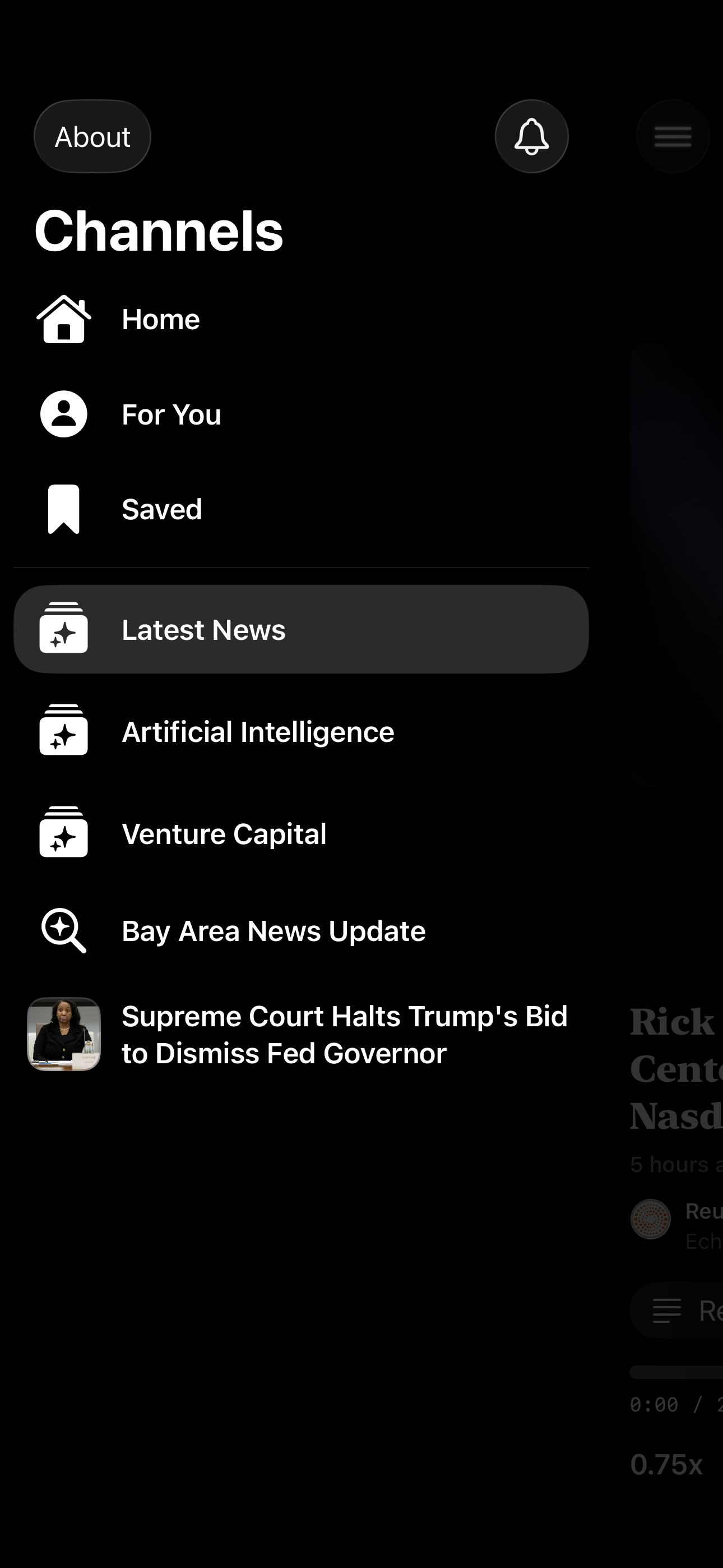The width and height of the screenshot is (723, 1568).
Task: Open the Artificial Intelligence channel
Action: click(257, 732)
